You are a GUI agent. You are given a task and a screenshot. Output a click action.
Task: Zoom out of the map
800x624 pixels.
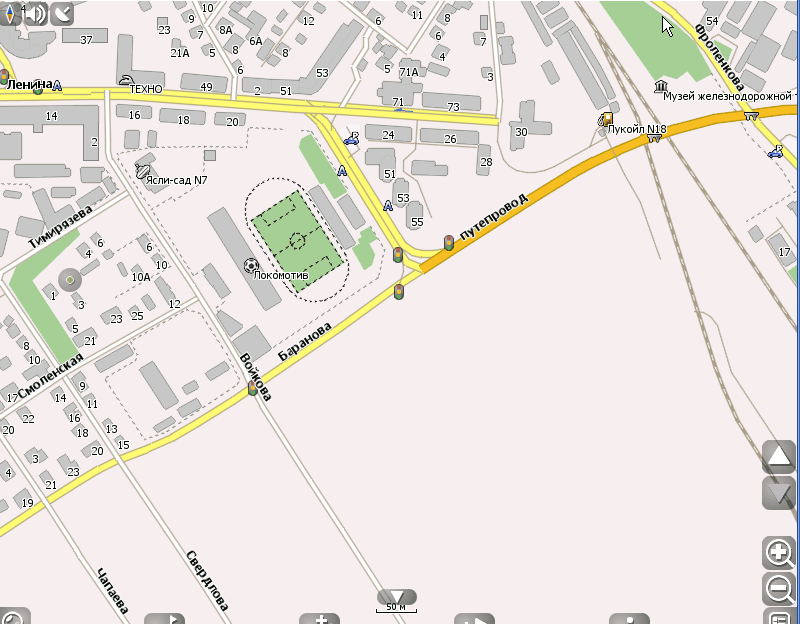(x=779, y=588)
